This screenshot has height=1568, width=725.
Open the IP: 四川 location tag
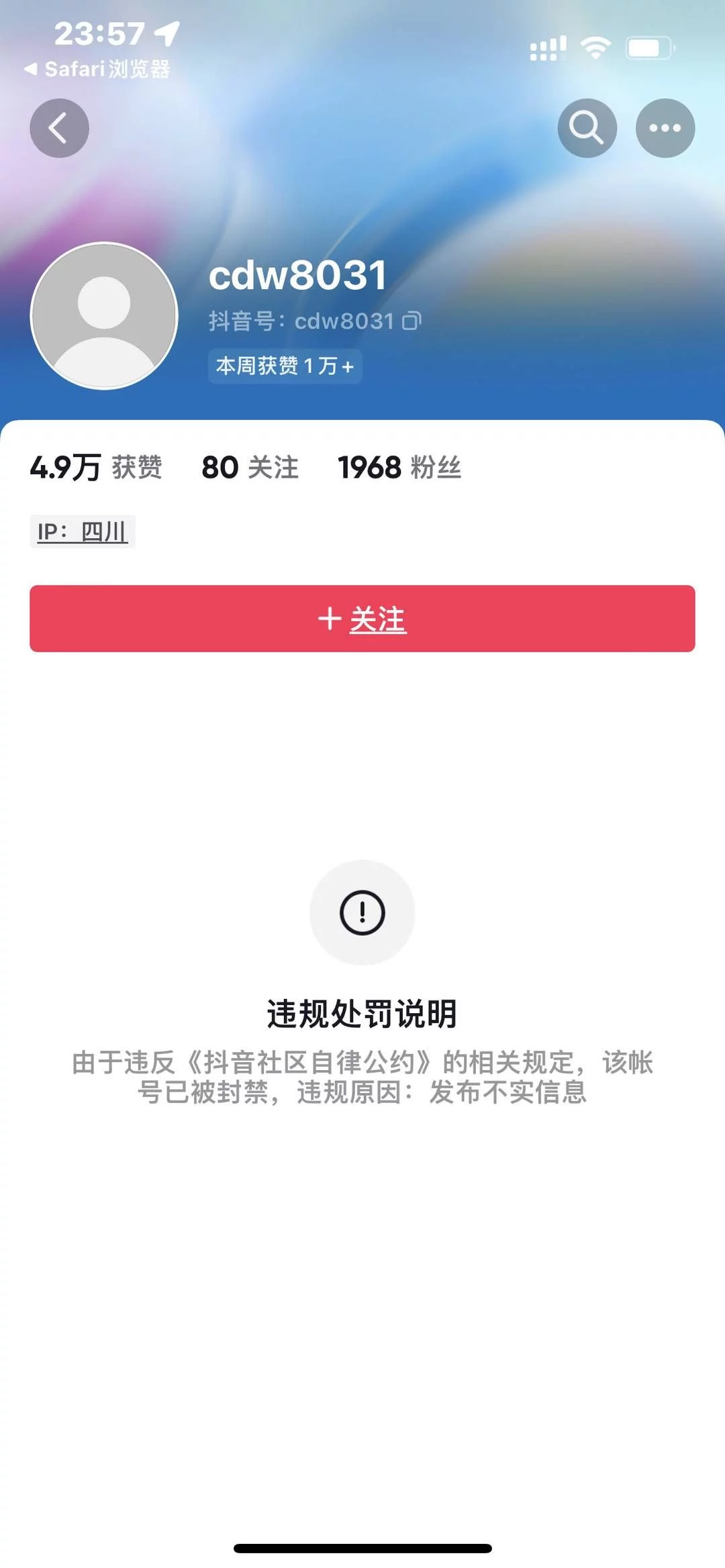point(83,532)
